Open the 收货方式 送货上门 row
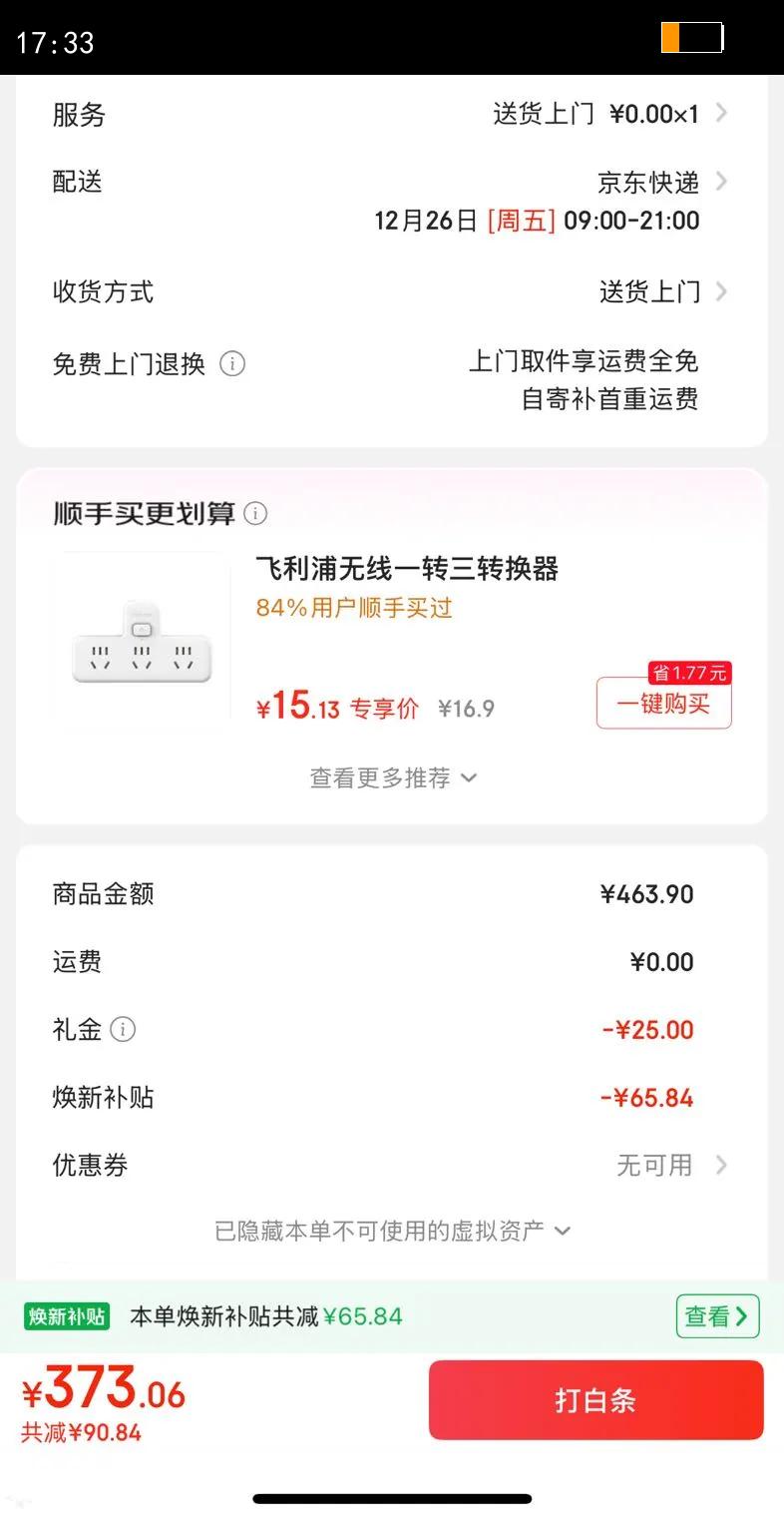The width and height of the screenshot is (784, 1520). click(x=660, y=291)
